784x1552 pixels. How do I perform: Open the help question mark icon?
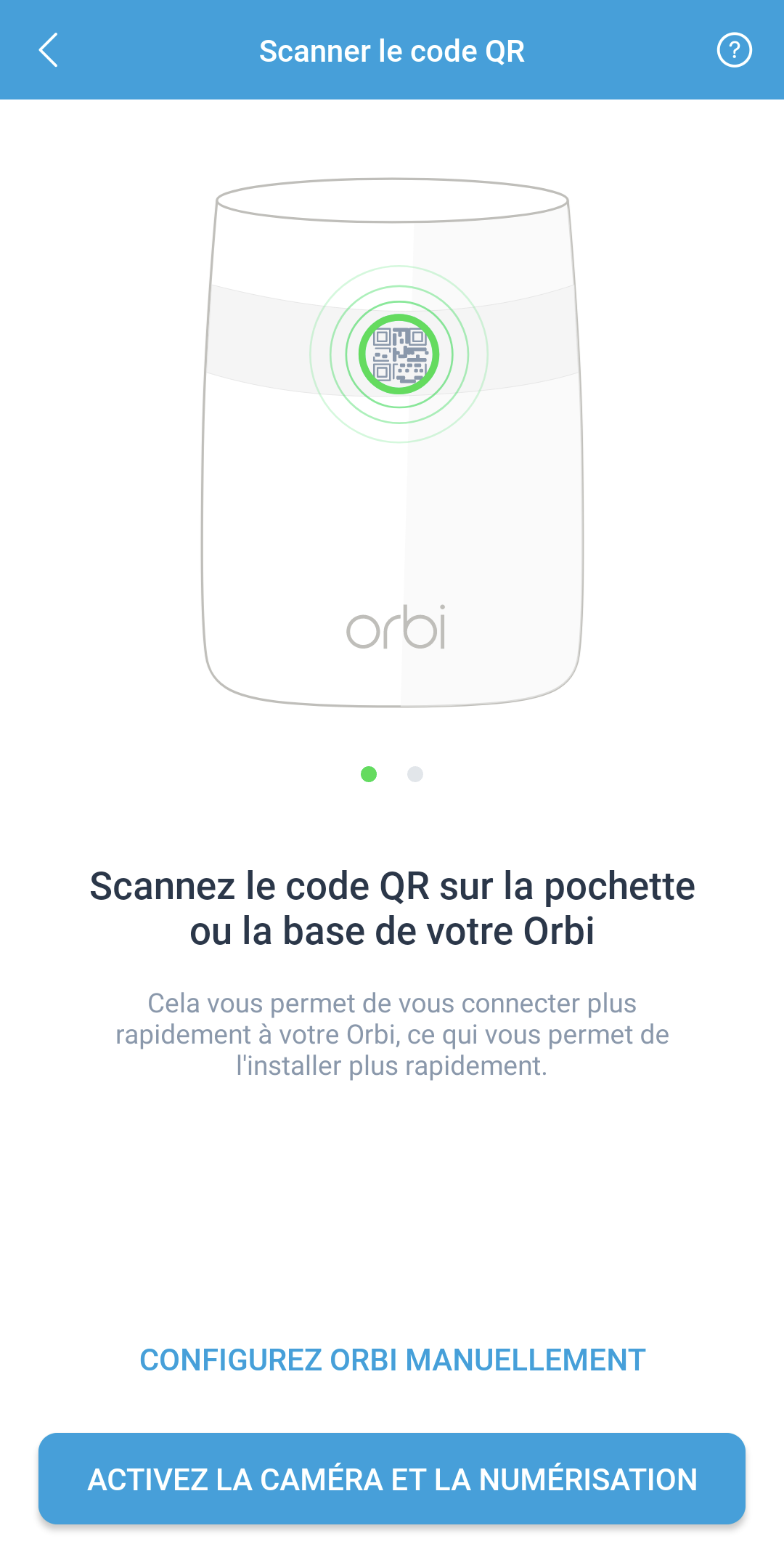tap(734, 50)
